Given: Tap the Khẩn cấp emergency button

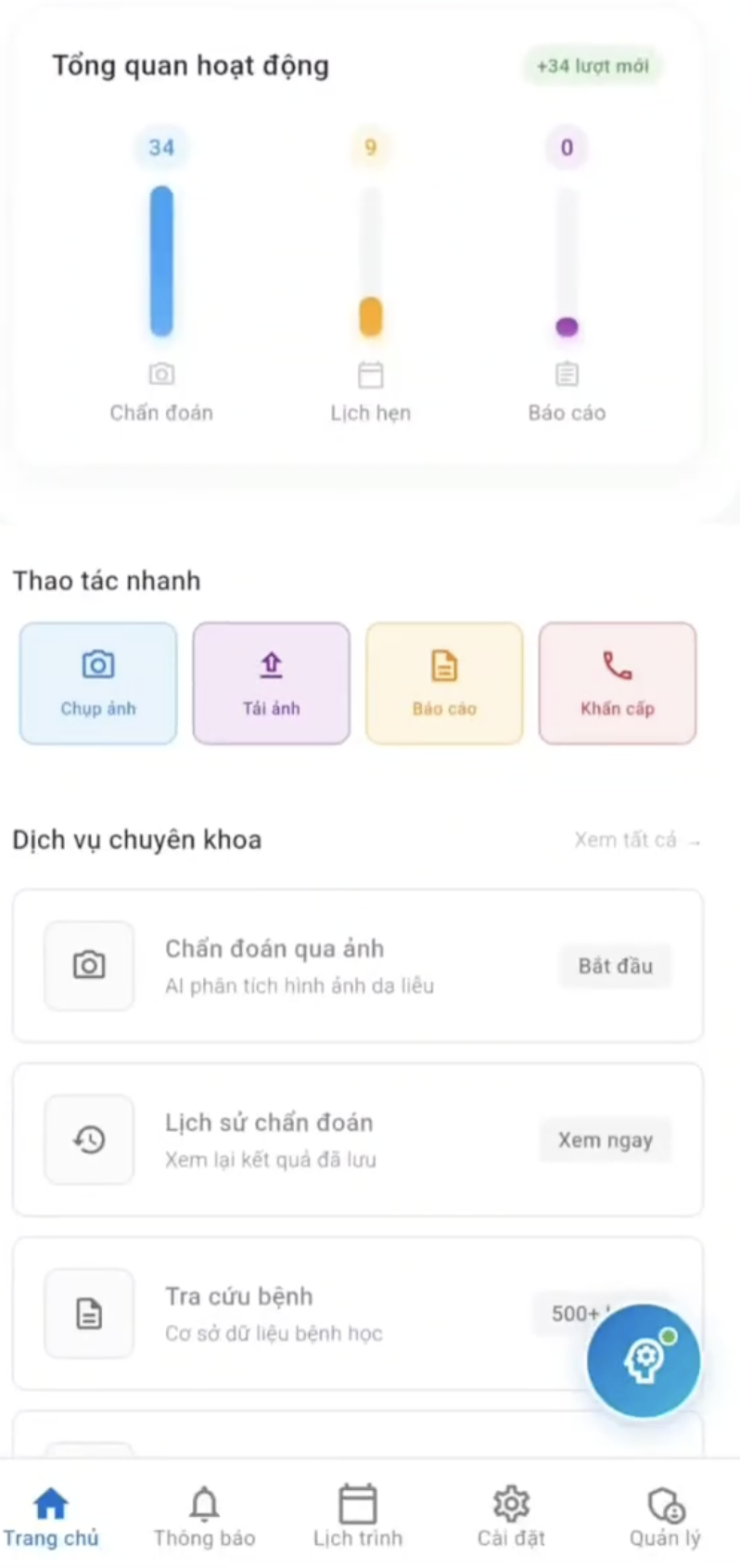Looking at the screenshot, I should (x=618, y=683).
